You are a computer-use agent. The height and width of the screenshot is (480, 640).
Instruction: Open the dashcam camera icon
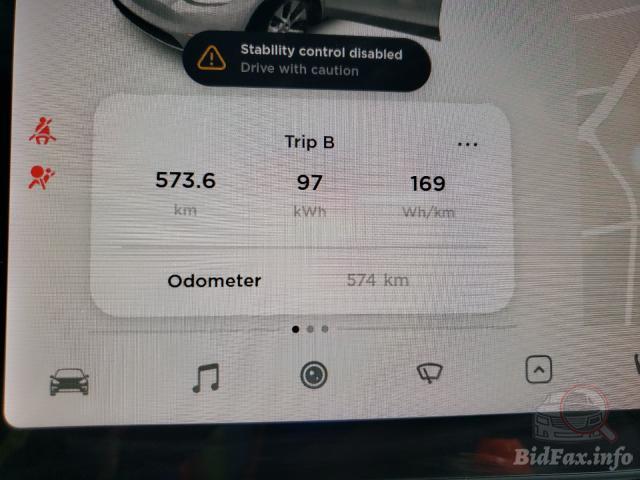315,375
